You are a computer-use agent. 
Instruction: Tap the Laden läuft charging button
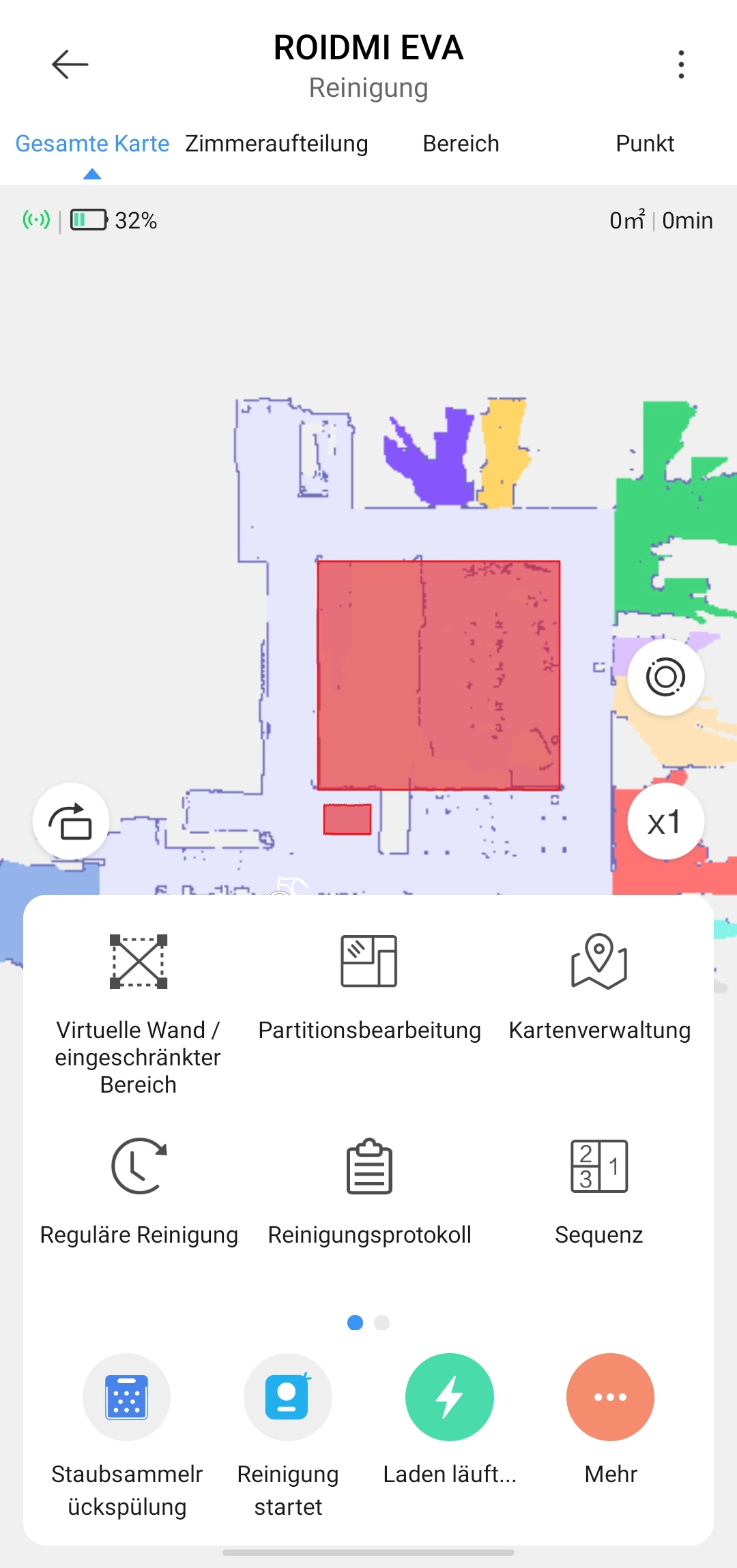[450, 1397]
